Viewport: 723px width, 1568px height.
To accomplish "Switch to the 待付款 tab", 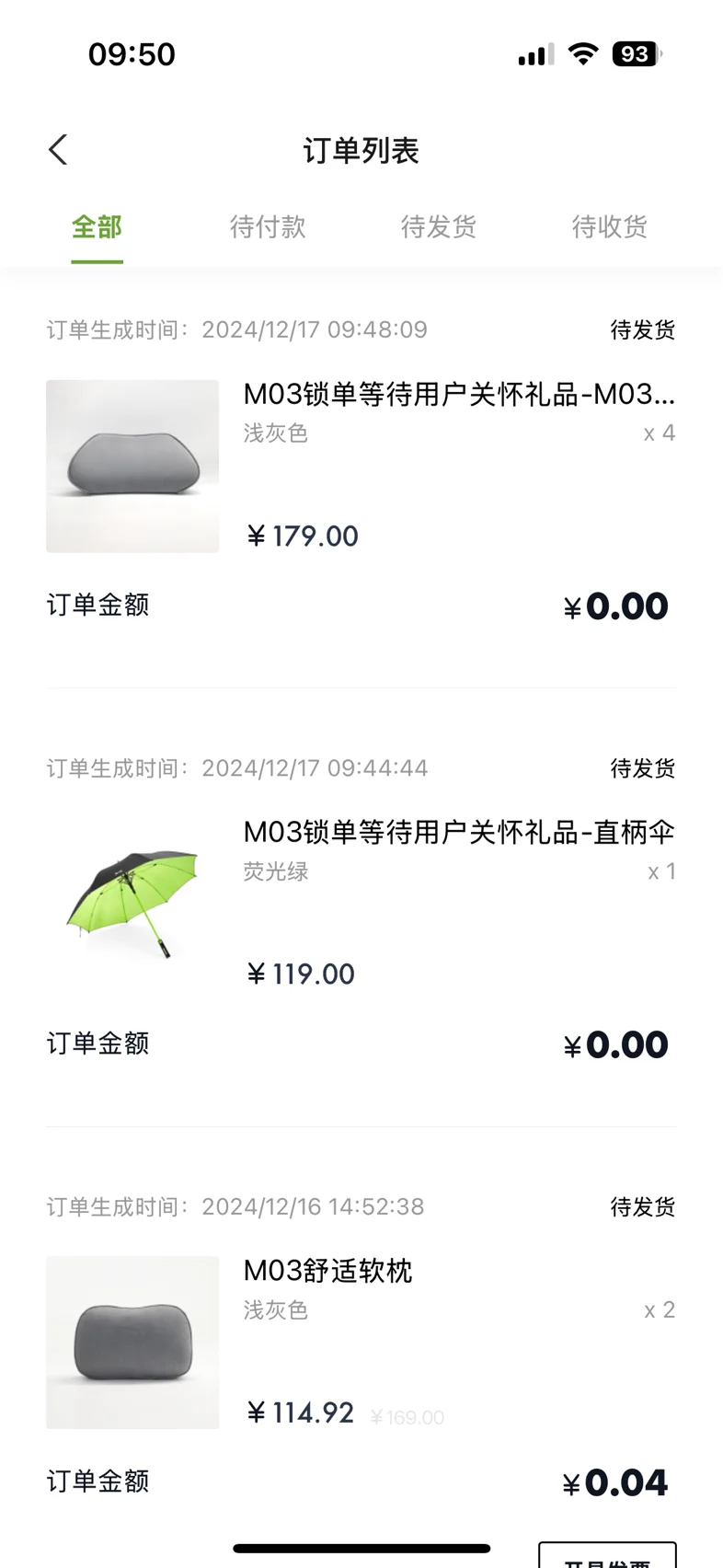I will point(268,227).
